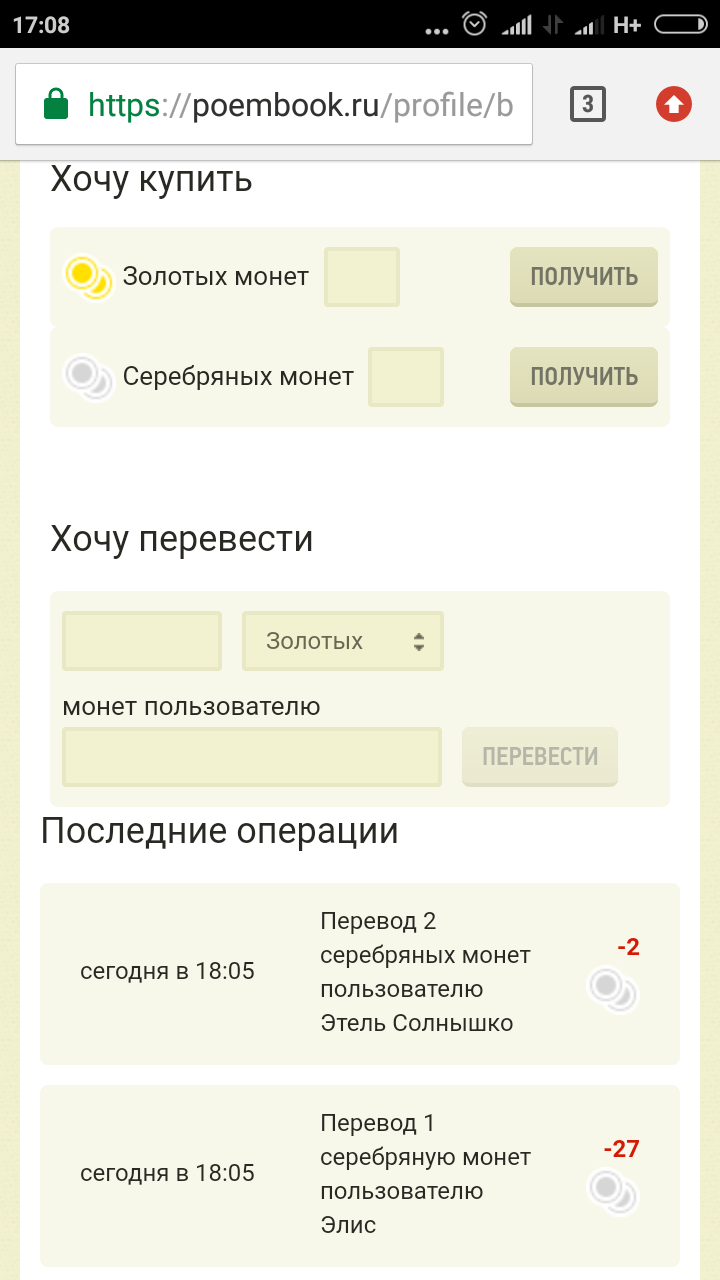This screenshot has height=1280, width=720.
Task: Tap the browser URL address bar
Action: (300, 104)
